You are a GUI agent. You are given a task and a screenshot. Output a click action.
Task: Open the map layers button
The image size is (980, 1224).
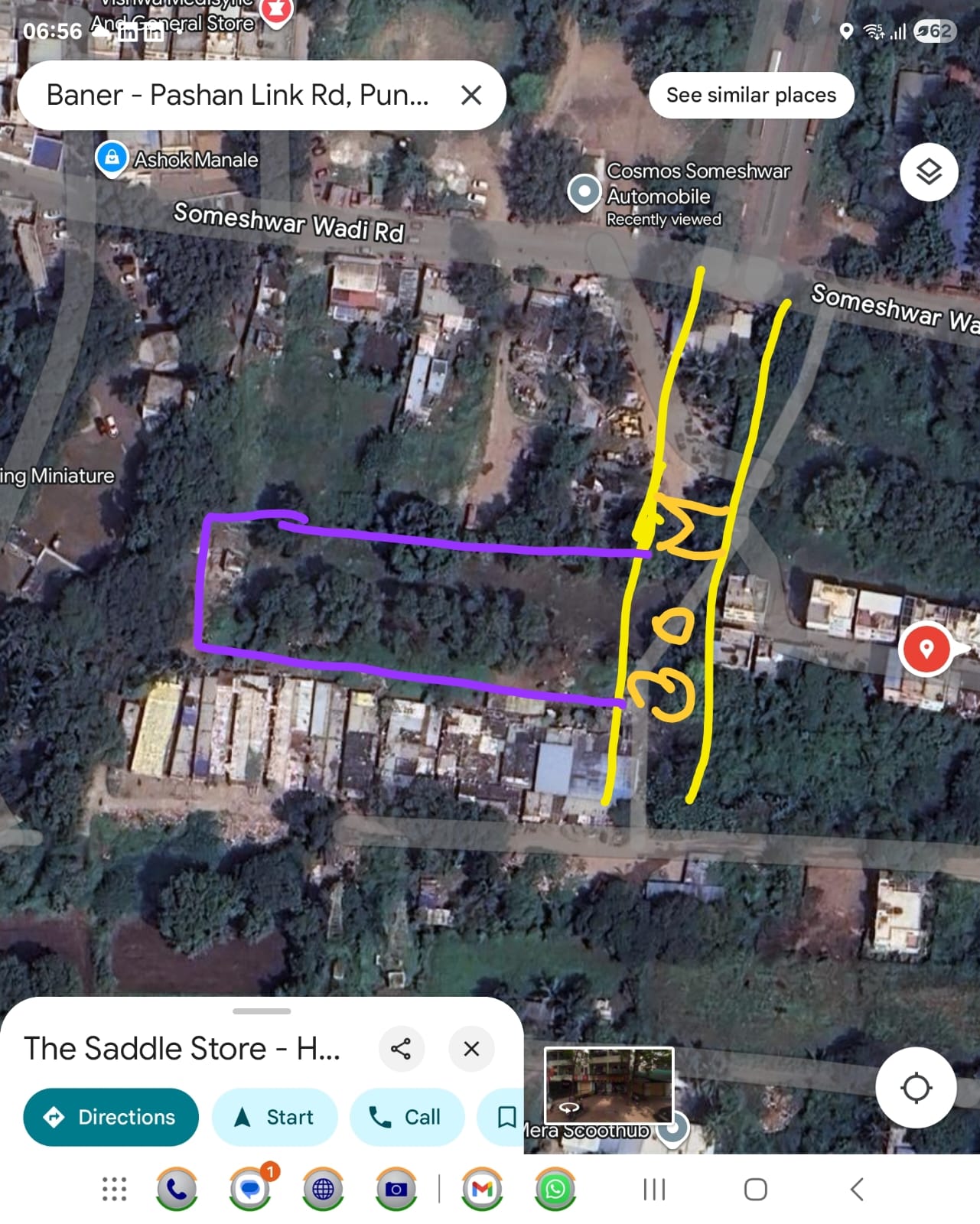point(928,172)
